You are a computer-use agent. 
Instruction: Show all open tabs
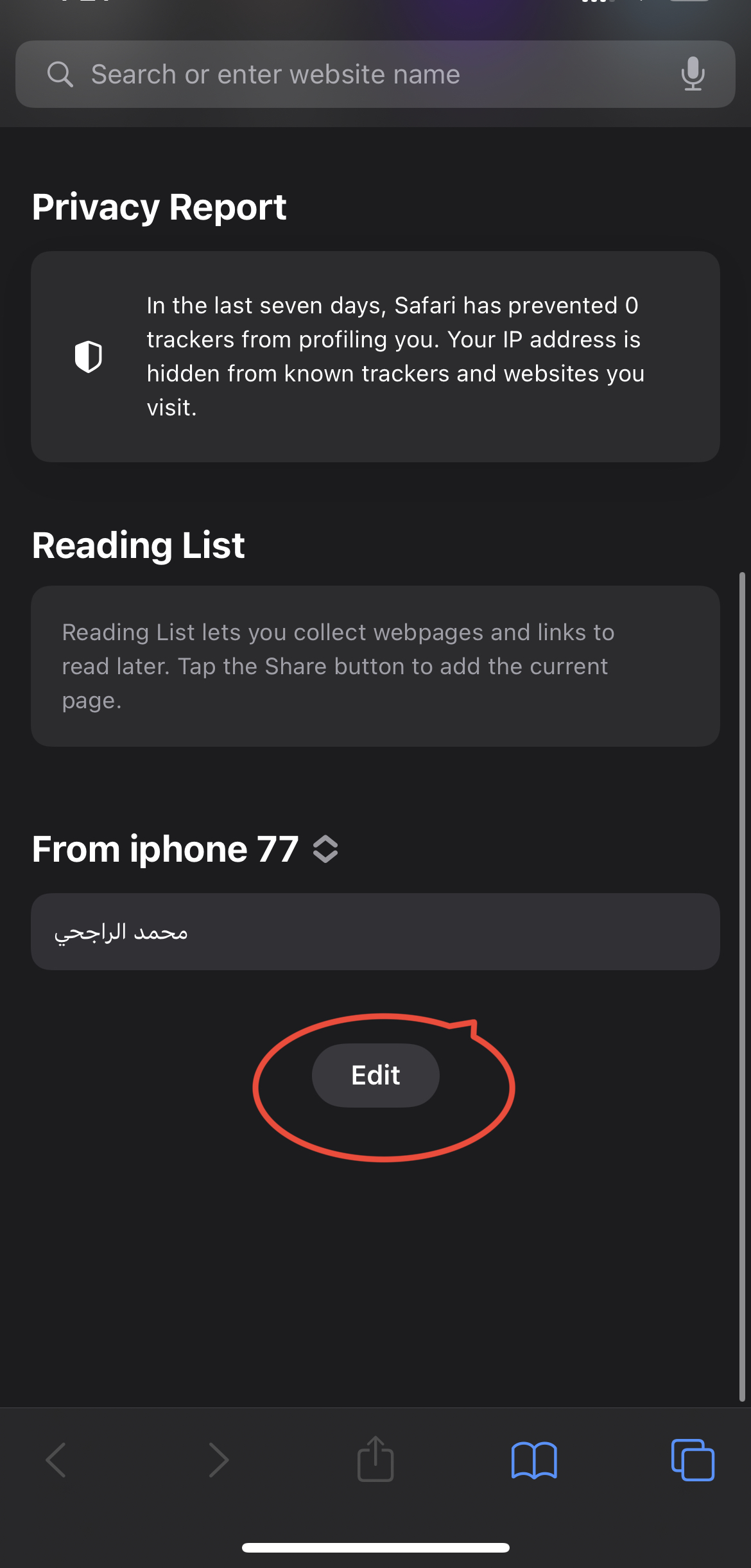click(692, 1460)
